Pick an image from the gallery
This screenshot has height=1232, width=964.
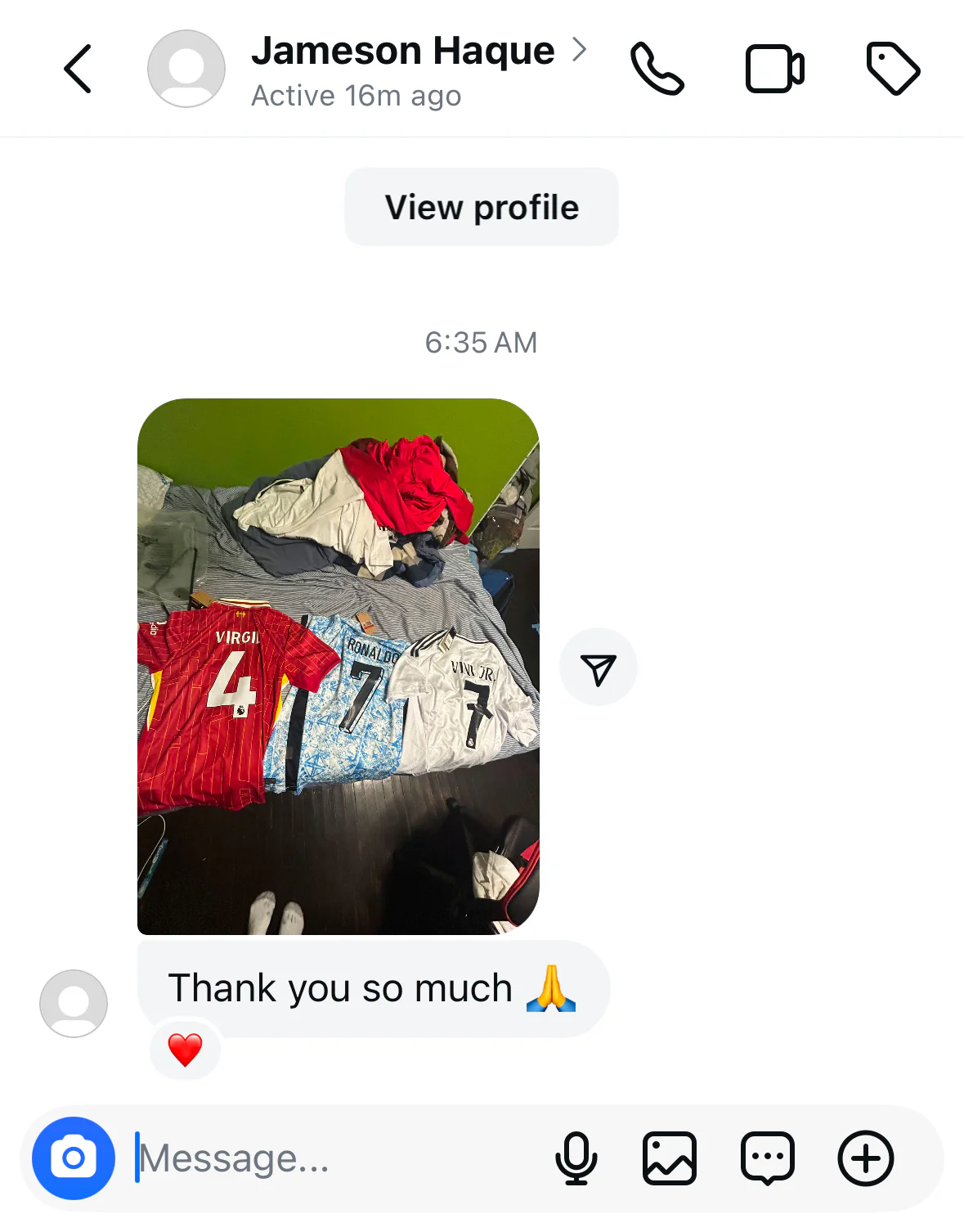tap(670, 1158)
